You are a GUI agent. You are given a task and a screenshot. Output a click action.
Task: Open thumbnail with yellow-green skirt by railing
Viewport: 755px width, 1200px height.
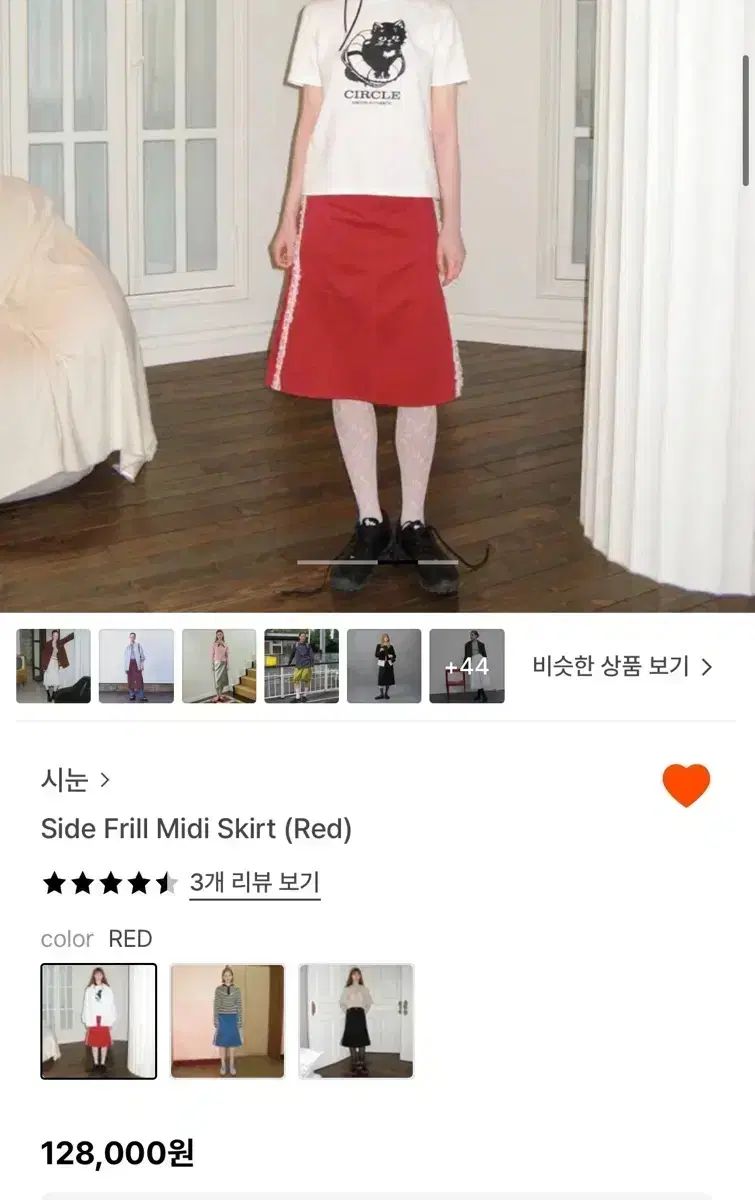point(301,666)
